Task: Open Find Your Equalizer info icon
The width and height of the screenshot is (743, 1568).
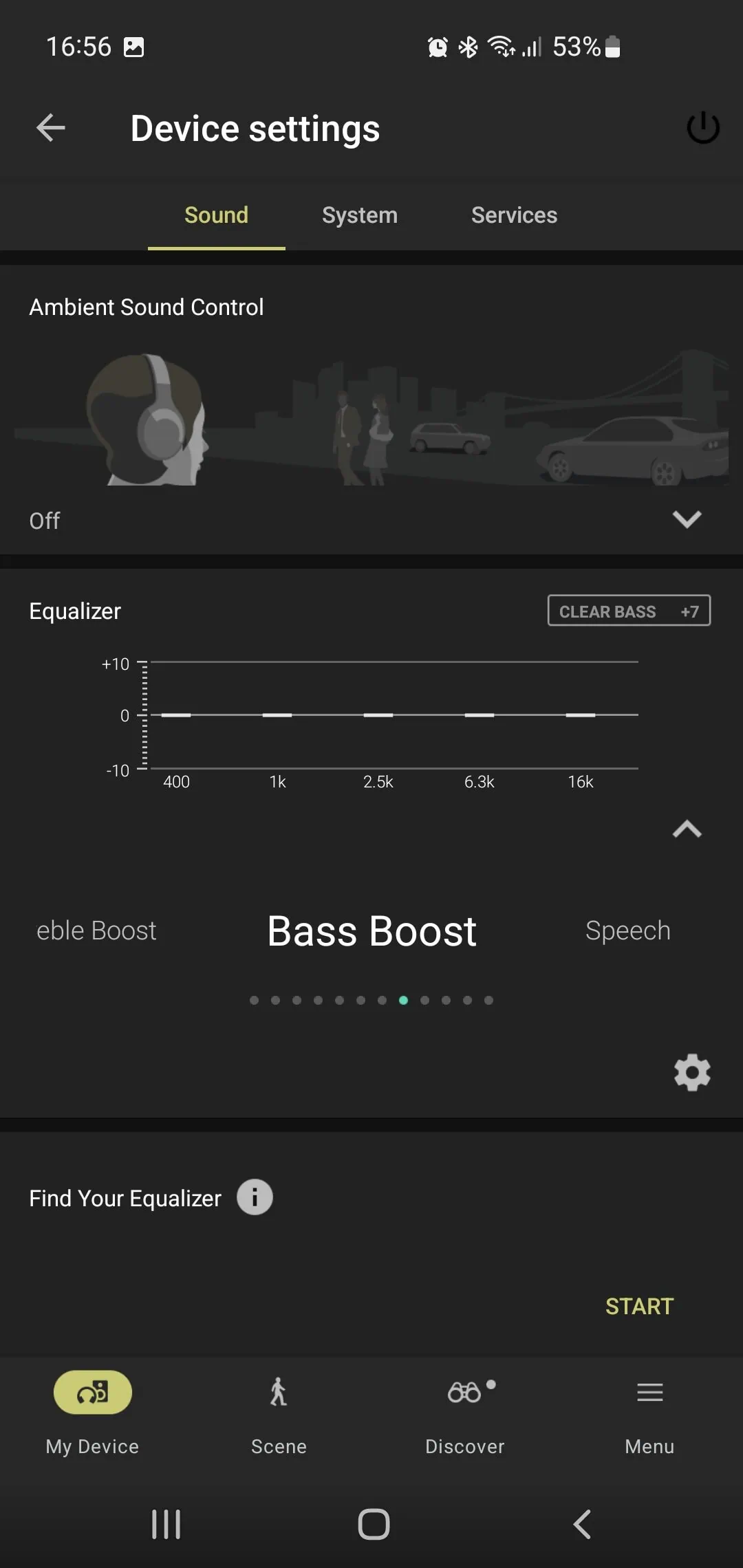Action: pyautogui.click(x=255, y=1197)
